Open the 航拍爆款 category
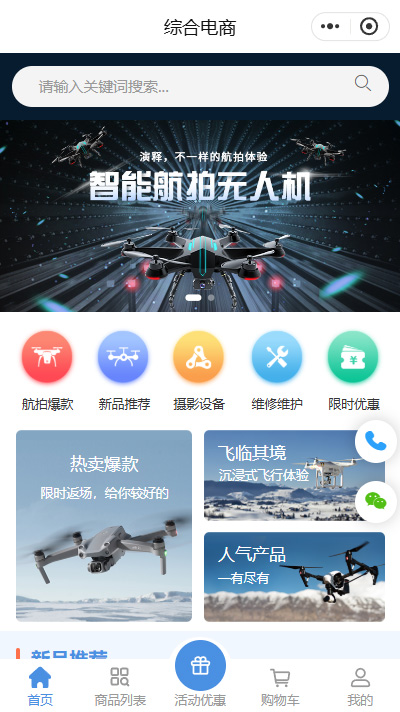The width and height of the screenshot is (400, 712). (47, 371)
